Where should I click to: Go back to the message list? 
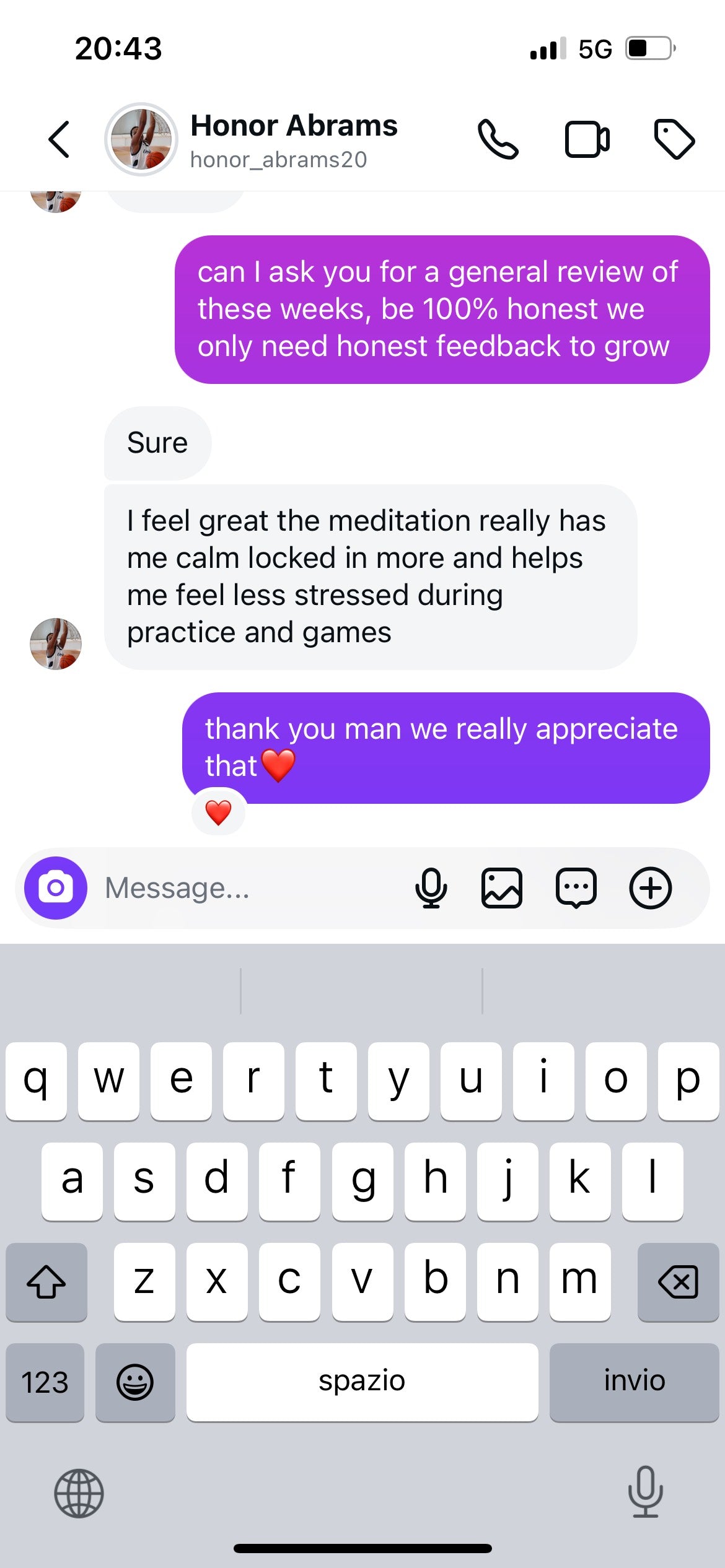(x=59, y=139)
